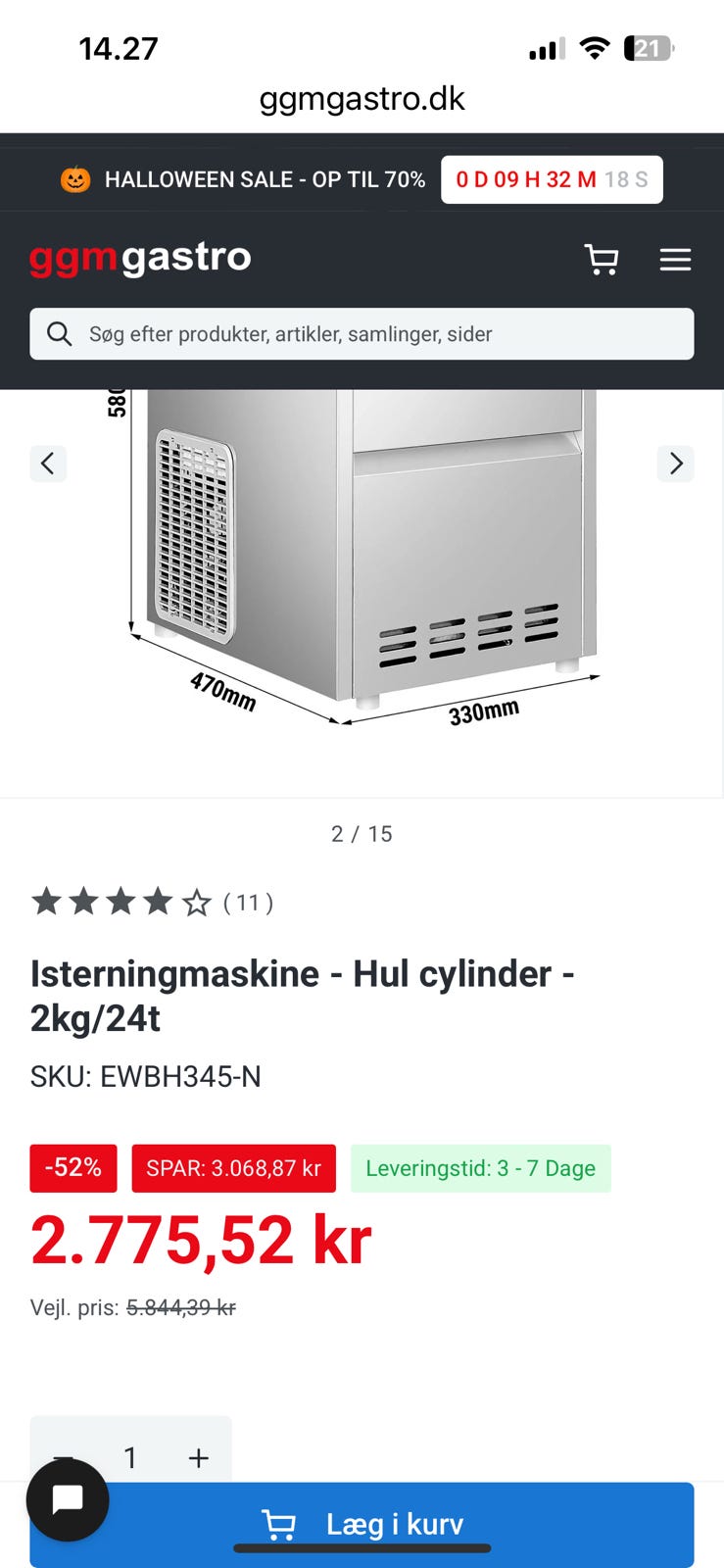This screenshot has height=1568, width=724.
Task: Increase quantity with the plus stepper
Action: point(198,1457)
